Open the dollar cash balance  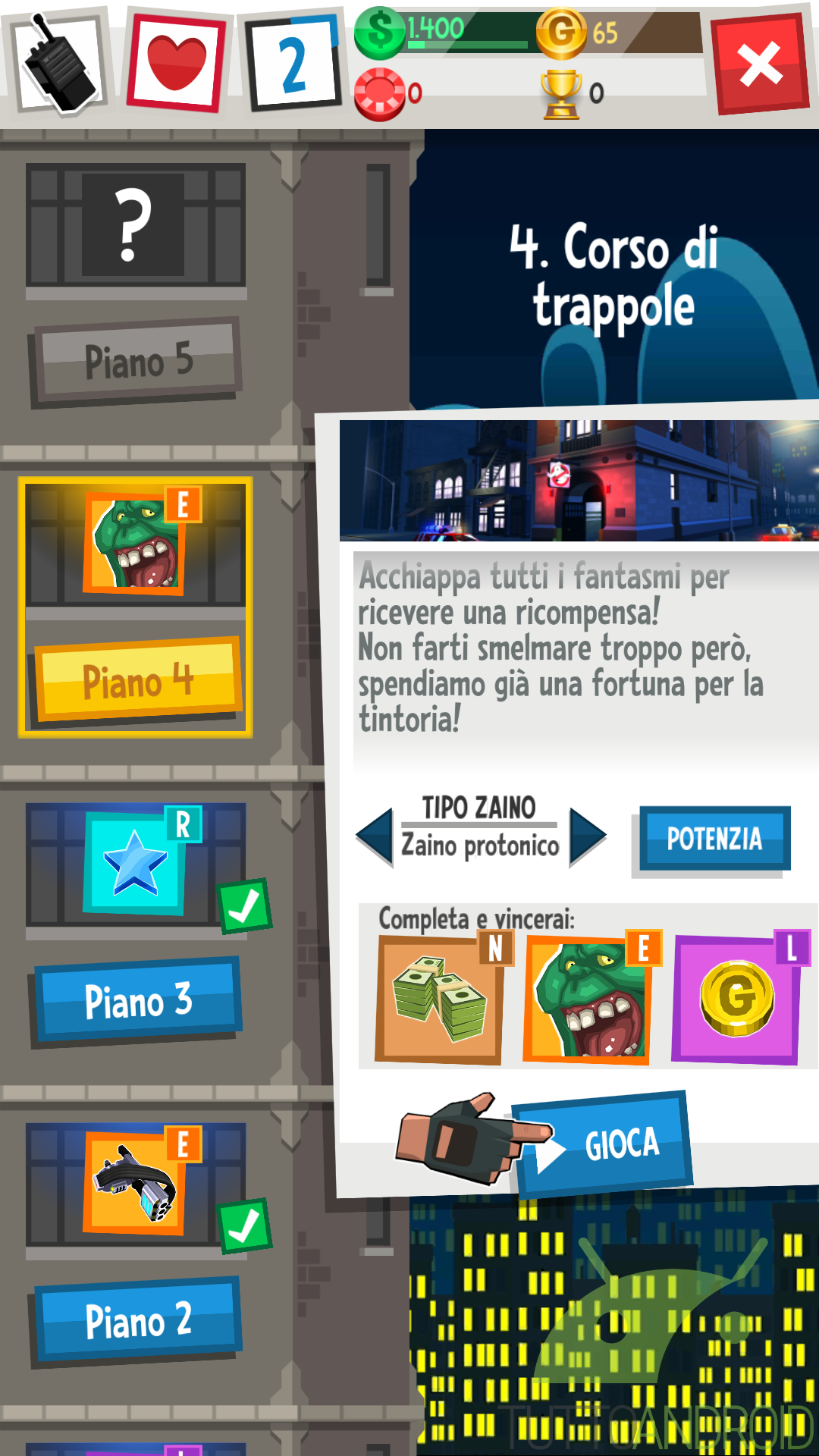442,33
